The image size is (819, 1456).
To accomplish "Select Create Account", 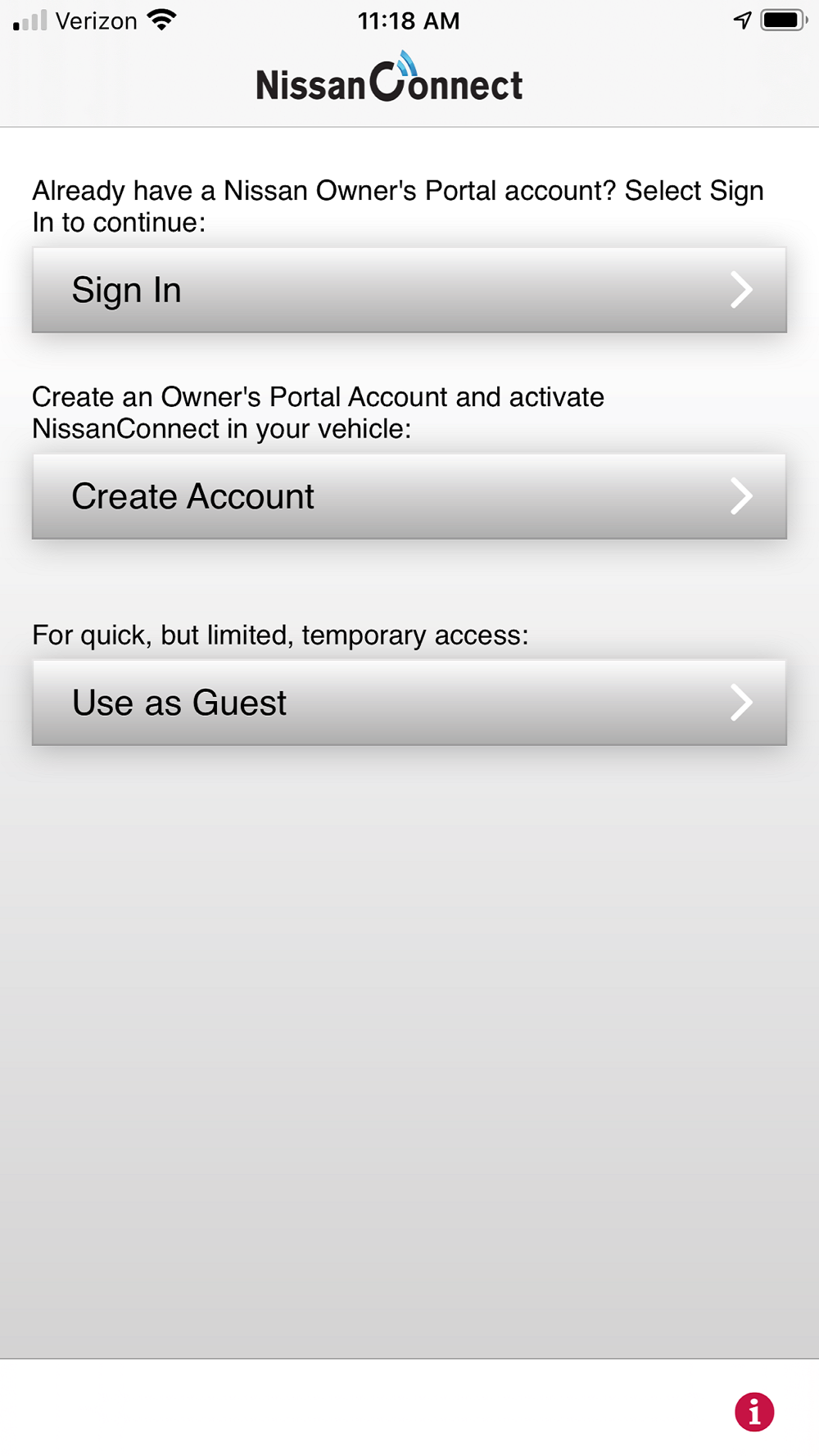I will [x=409, y=496].
